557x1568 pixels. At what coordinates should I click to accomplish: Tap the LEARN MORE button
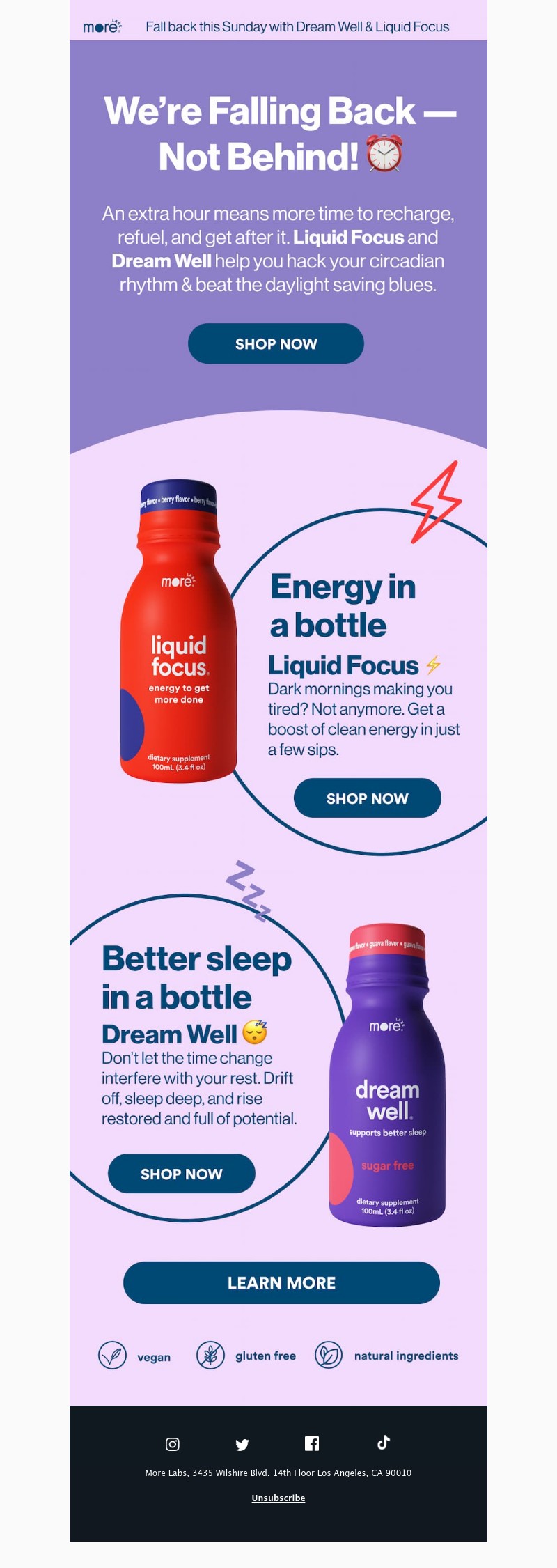(x=281, y=1282)
